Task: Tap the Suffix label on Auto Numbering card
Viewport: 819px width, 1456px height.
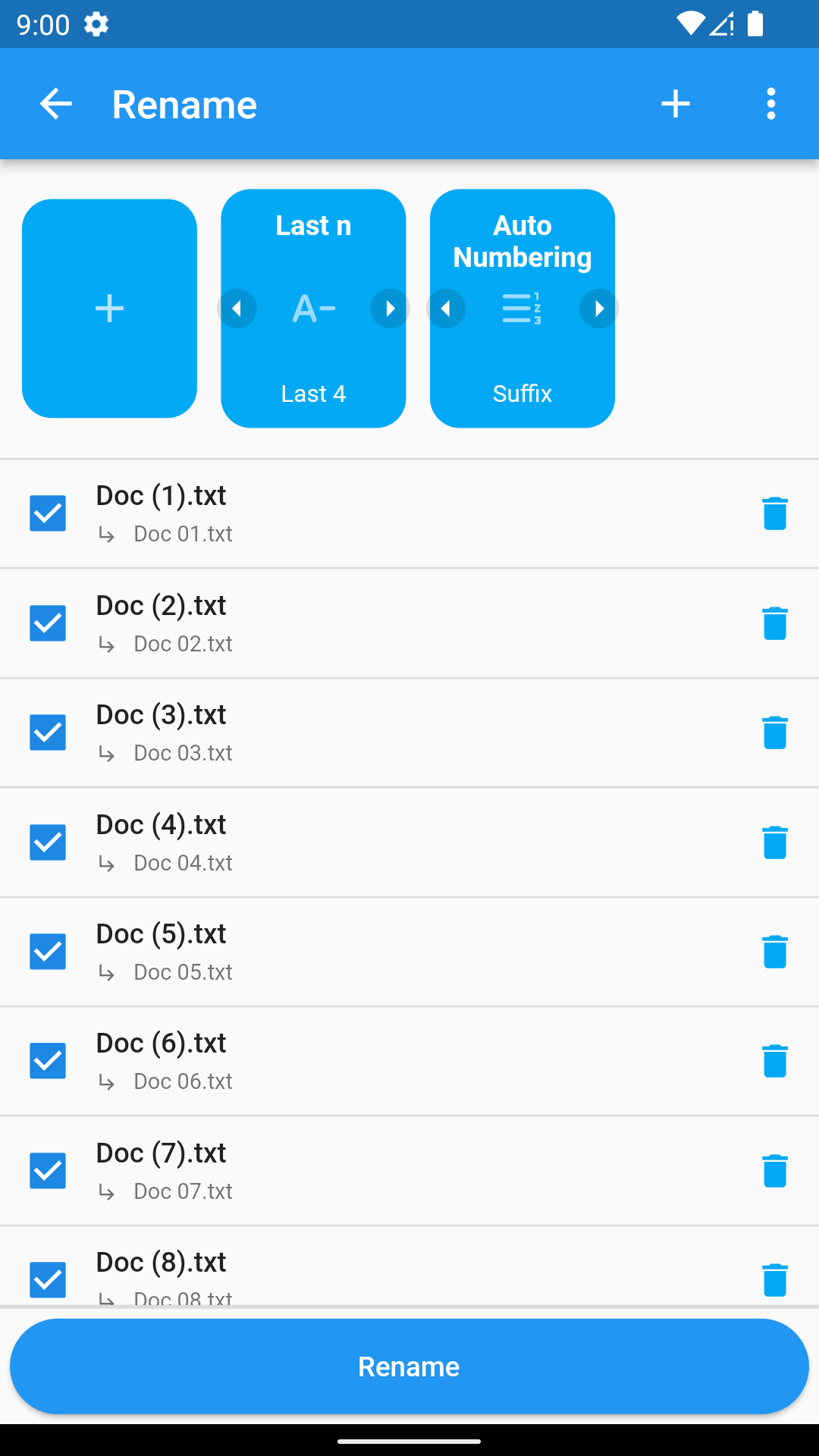Action: [x=522, y=394]
